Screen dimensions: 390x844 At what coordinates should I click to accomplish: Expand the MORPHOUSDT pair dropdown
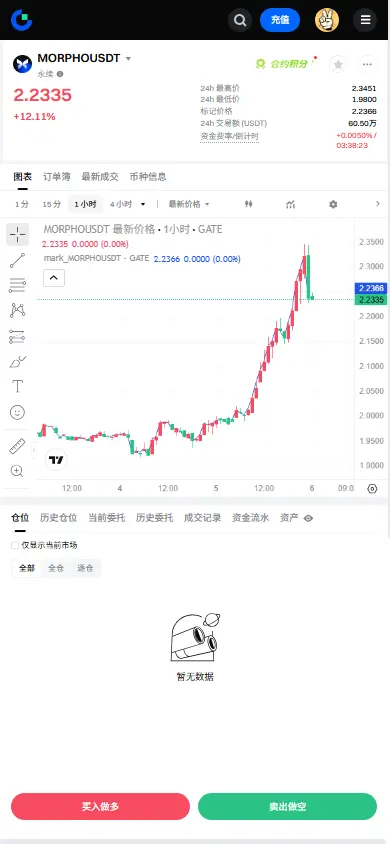click(128, 59)
